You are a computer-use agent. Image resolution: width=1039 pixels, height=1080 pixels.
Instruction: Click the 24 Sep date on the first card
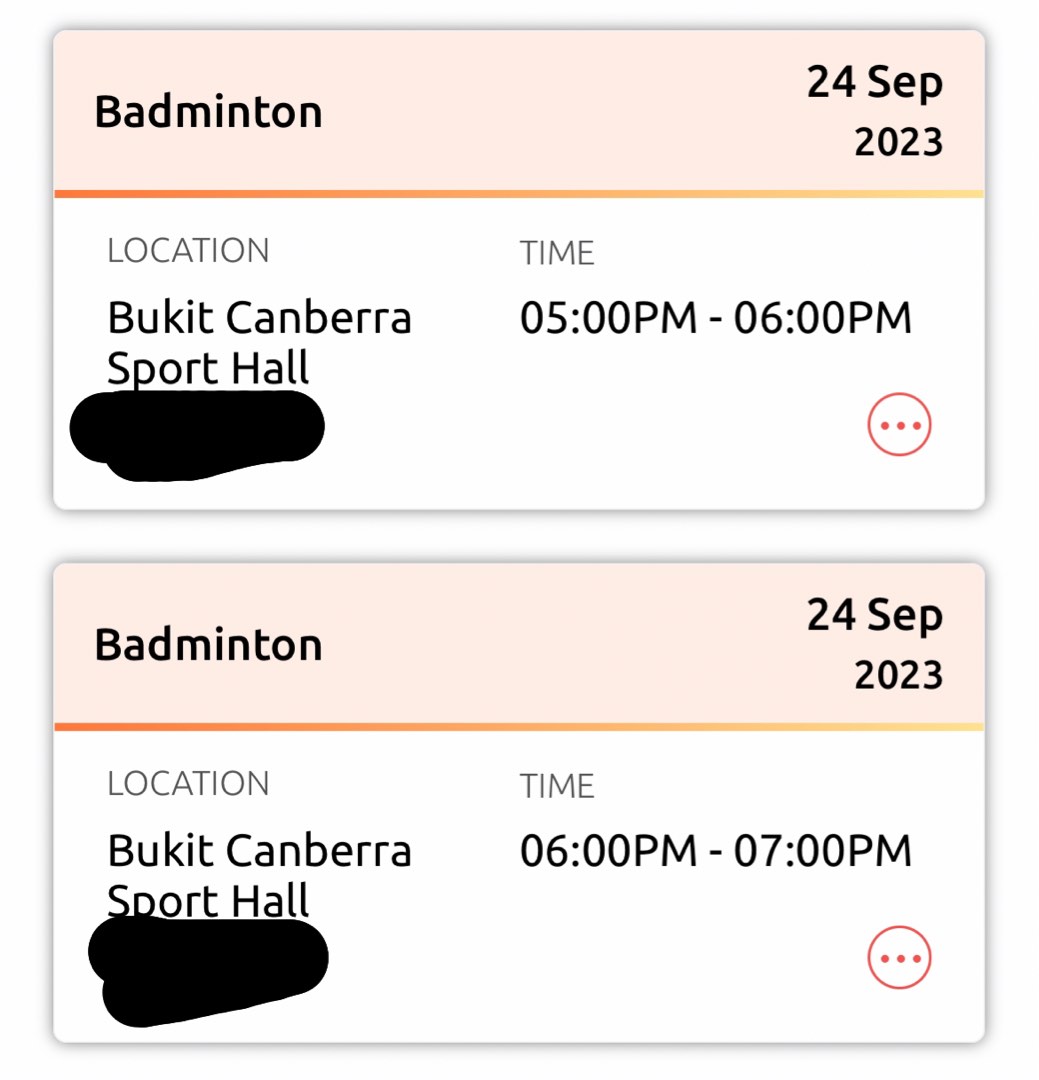tap(876, 84)
